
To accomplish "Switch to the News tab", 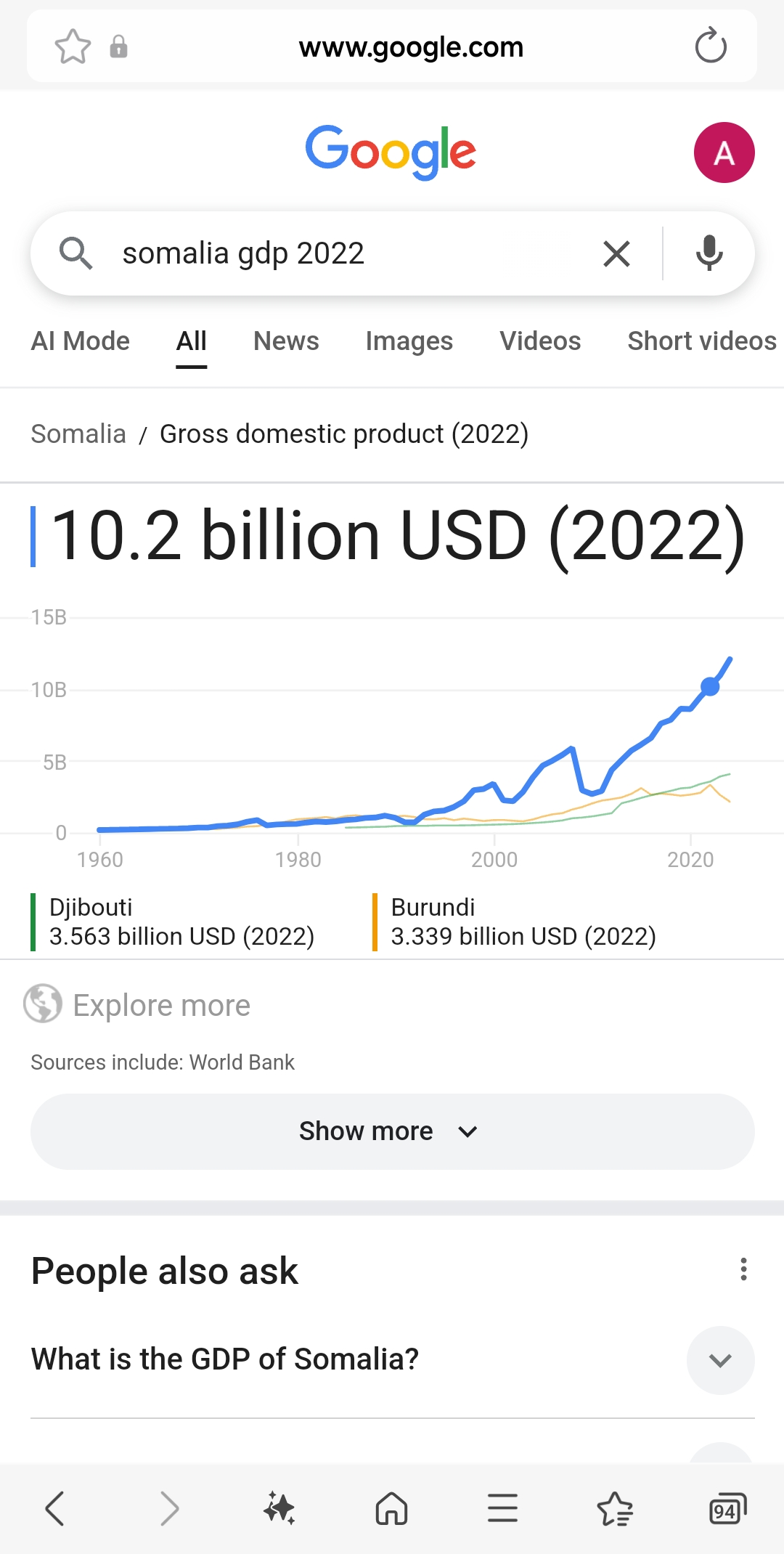I will 286,341.
